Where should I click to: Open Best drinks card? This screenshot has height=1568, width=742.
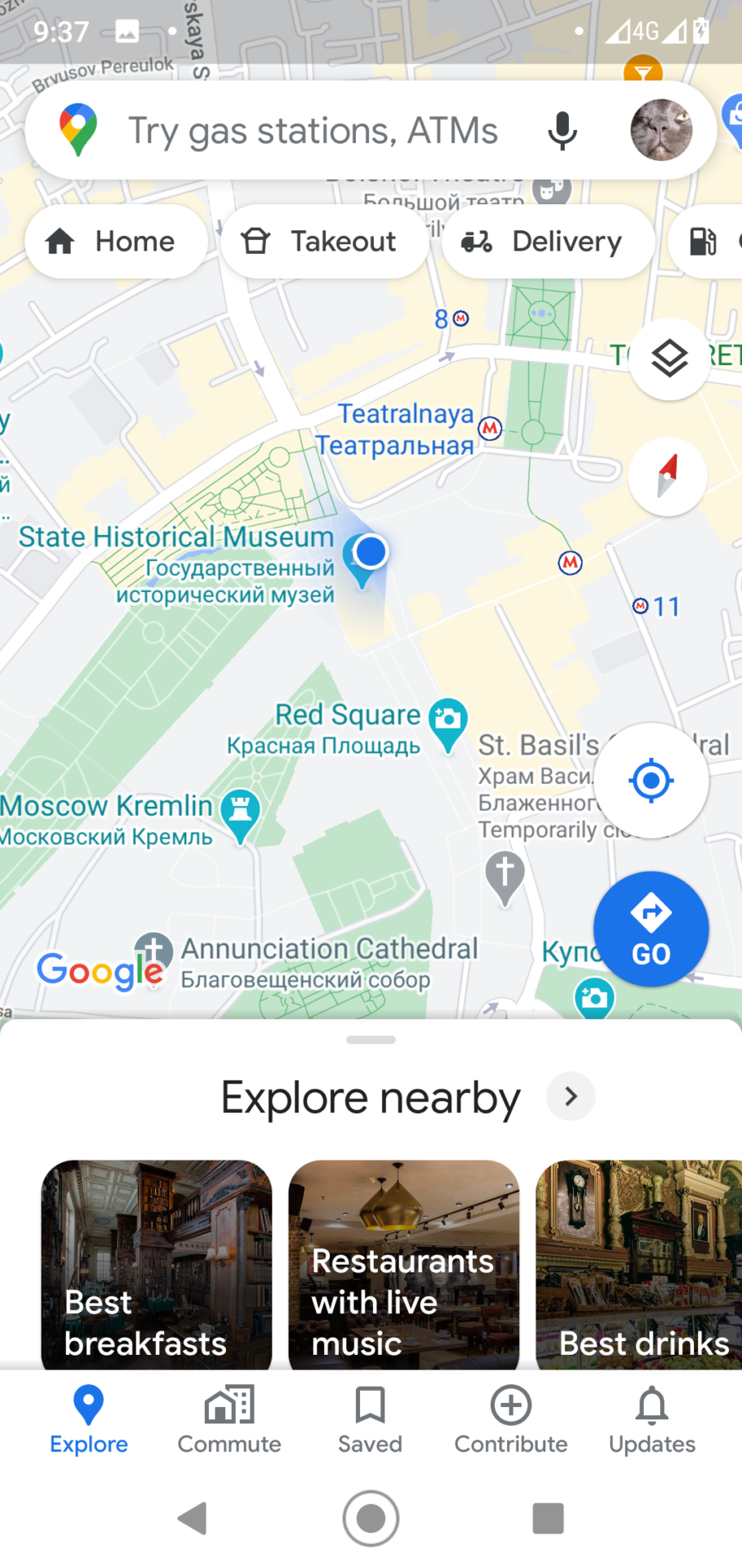click(x=638, y=1263)
